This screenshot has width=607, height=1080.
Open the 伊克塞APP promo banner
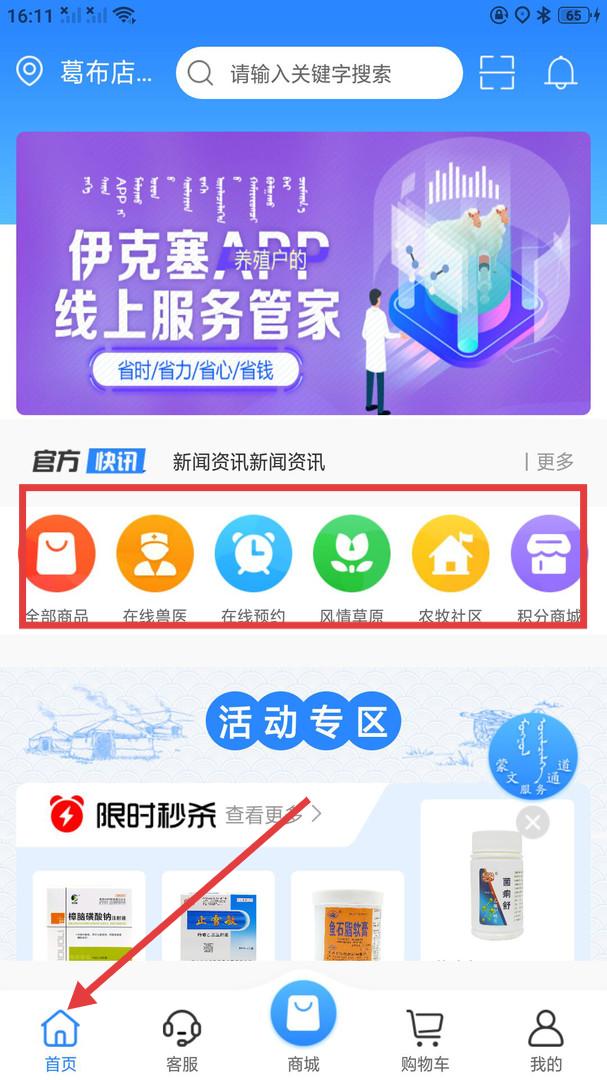point(303,273)
